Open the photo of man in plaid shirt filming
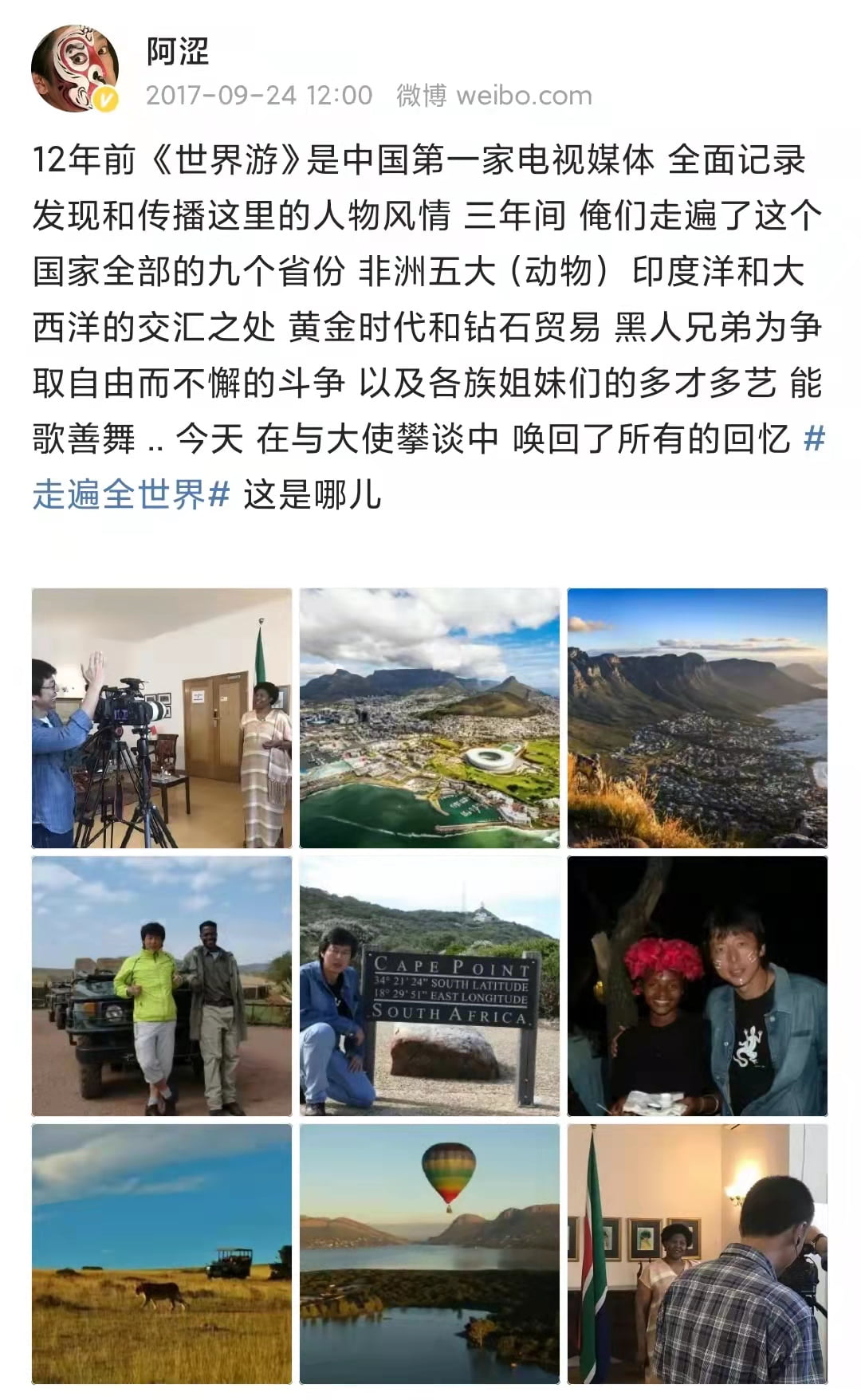This screenshot has height=1400, width=861. coord(697,1253)
